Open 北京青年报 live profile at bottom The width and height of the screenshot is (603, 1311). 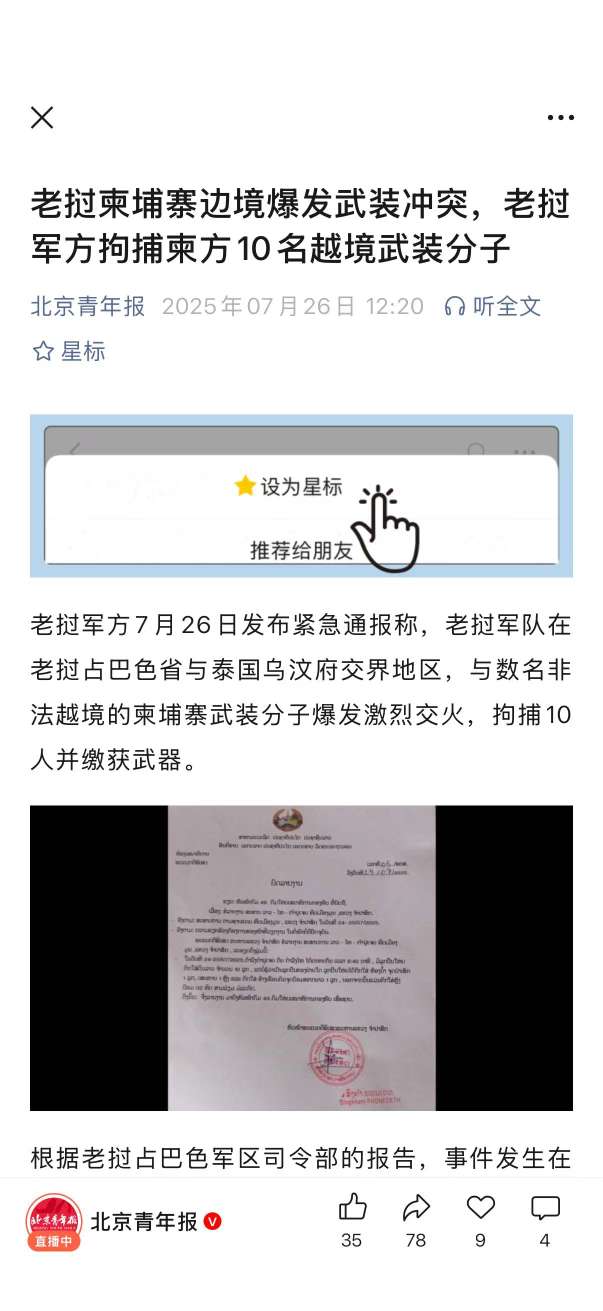(x=54, y=1221)
